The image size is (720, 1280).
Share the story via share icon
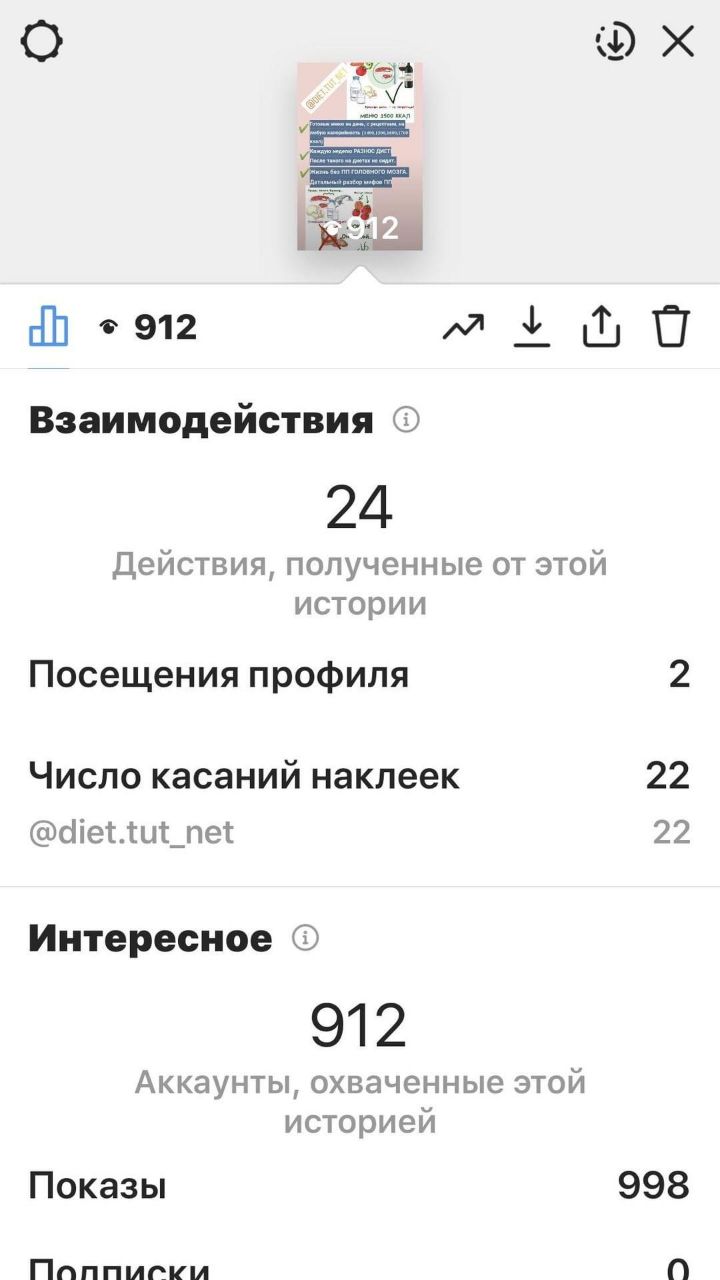coord(601,327)
